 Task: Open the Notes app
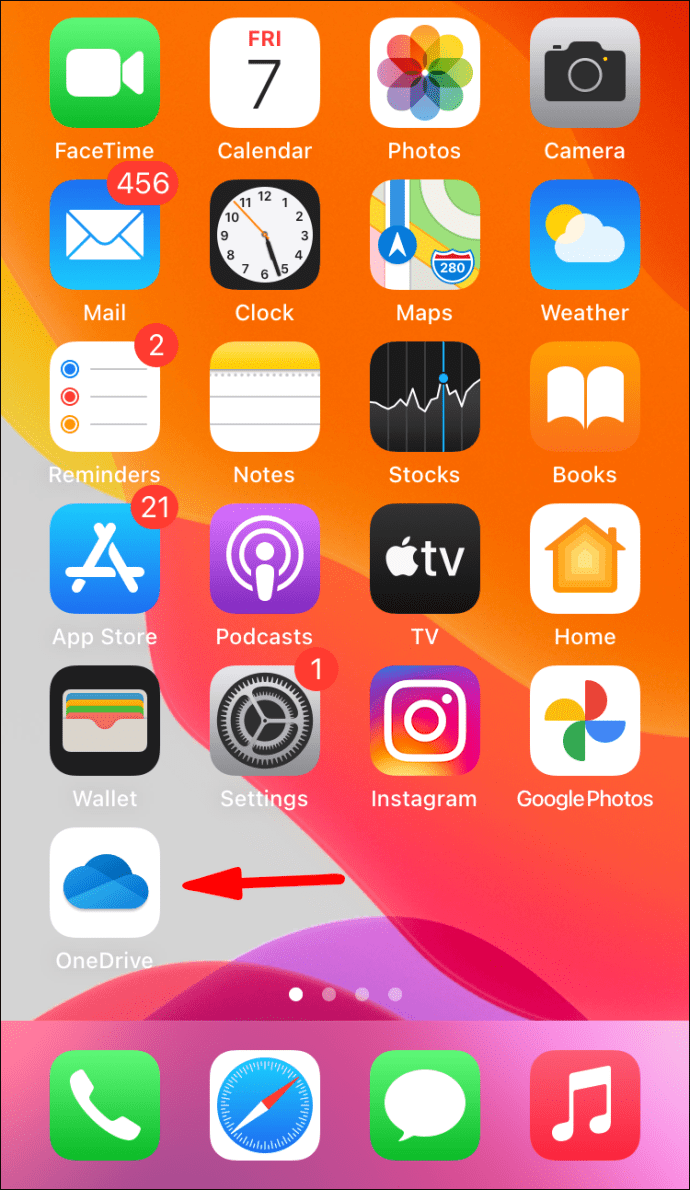pos(265,397)
